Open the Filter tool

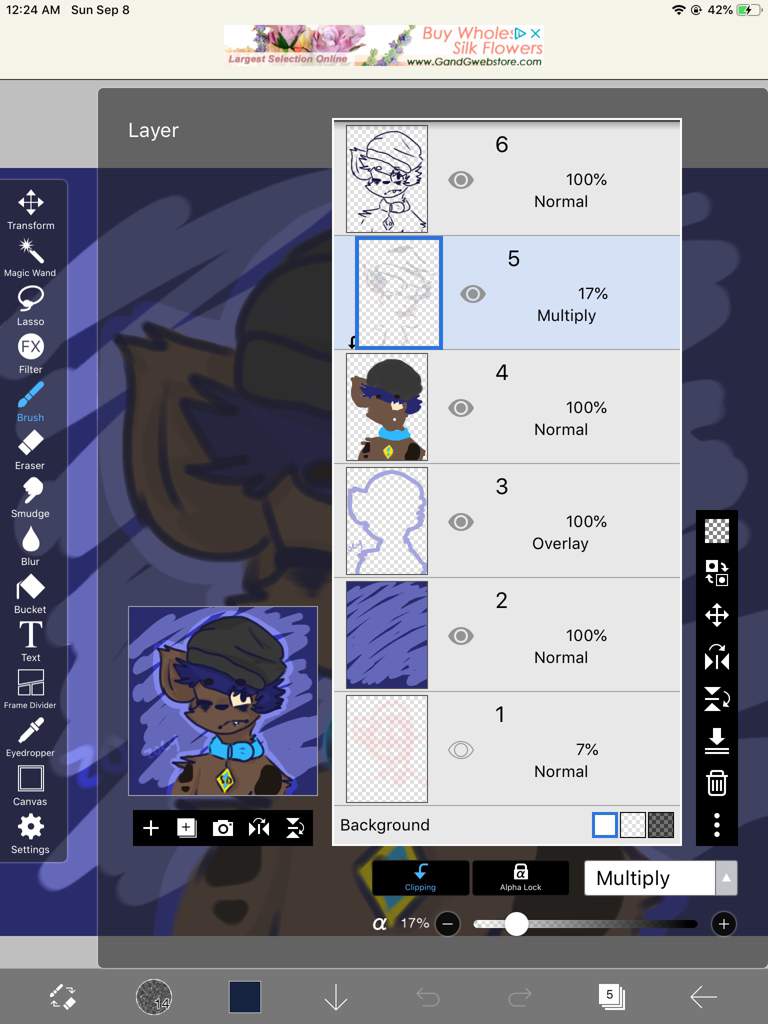[x=30, y=352]
